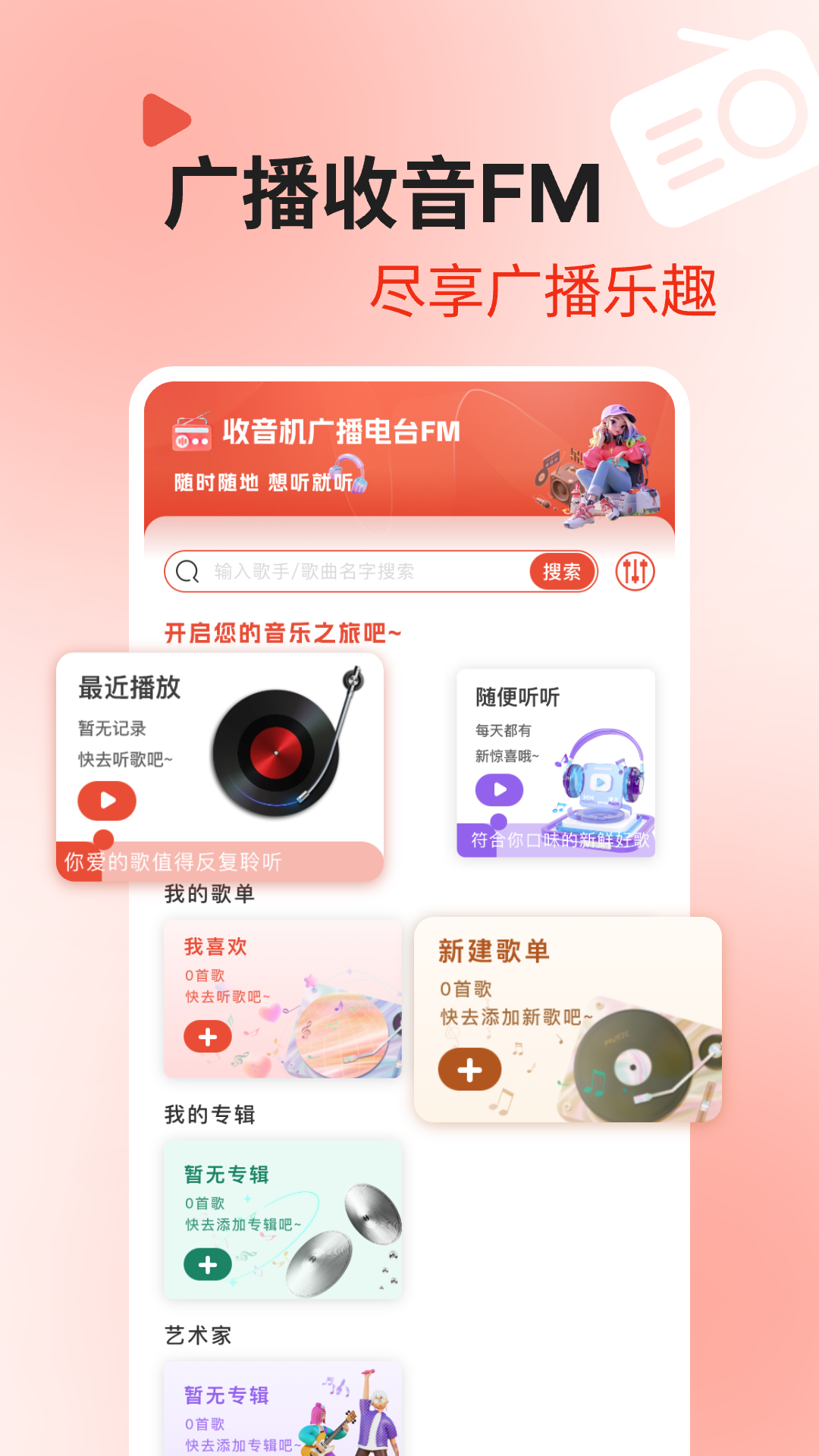The height and width of the screenshot is (1456, 819).
Task: Tap the play icon on the 最近播放 card
Action: 106,801
